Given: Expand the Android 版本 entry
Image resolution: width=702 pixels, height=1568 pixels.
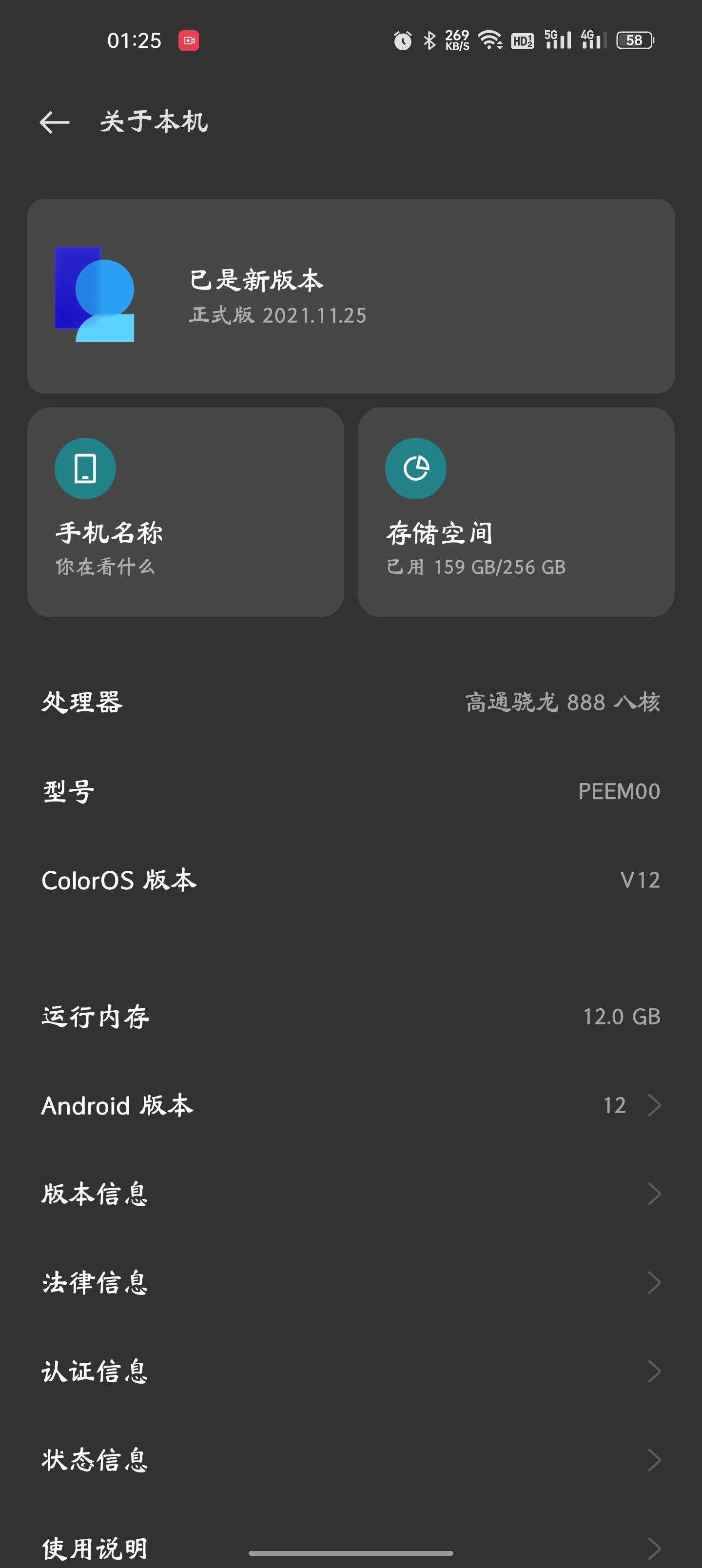Looking at the screenshot, I should click(351, 1105).
